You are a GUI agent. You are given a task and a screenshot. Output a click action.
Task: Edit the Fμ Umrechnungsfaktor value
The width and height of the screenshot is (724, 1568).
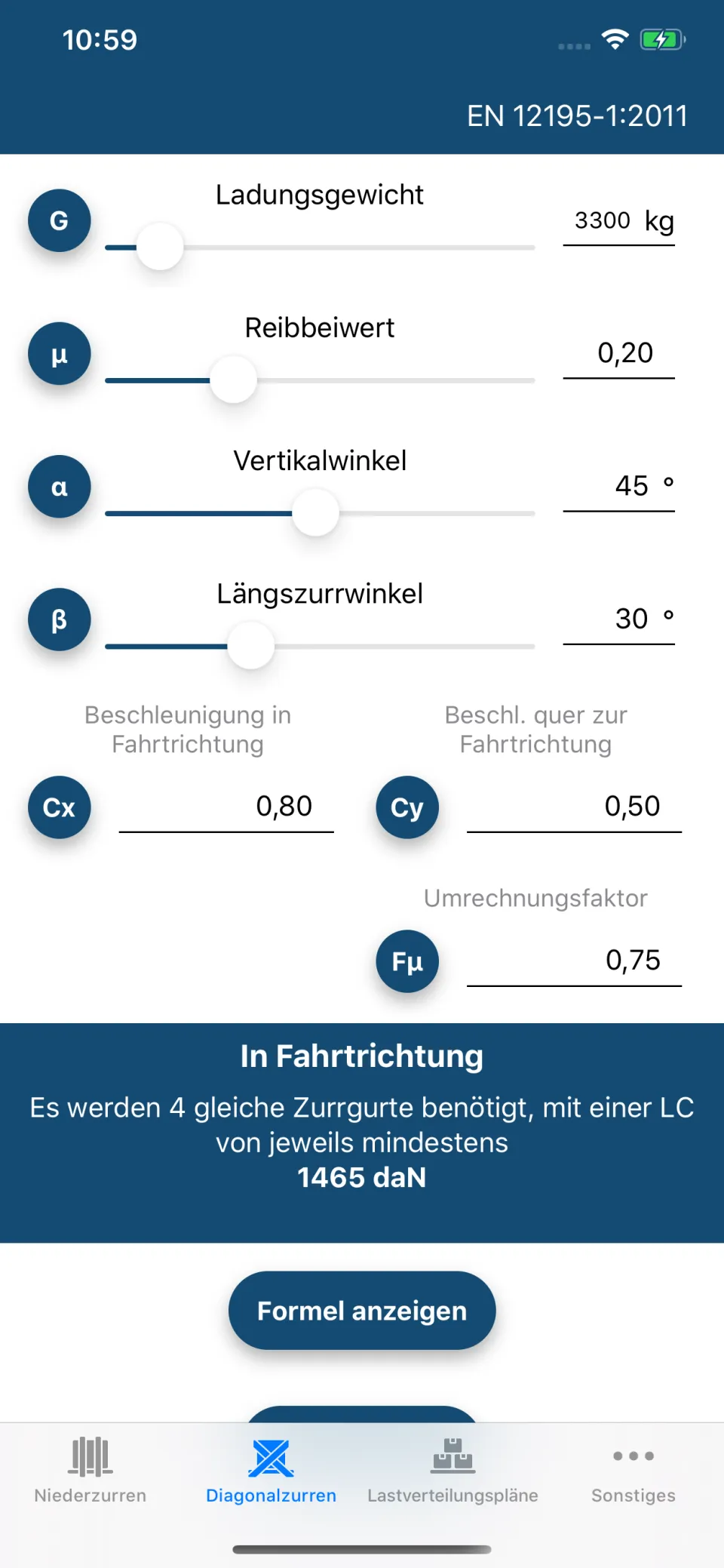(574, 961)
